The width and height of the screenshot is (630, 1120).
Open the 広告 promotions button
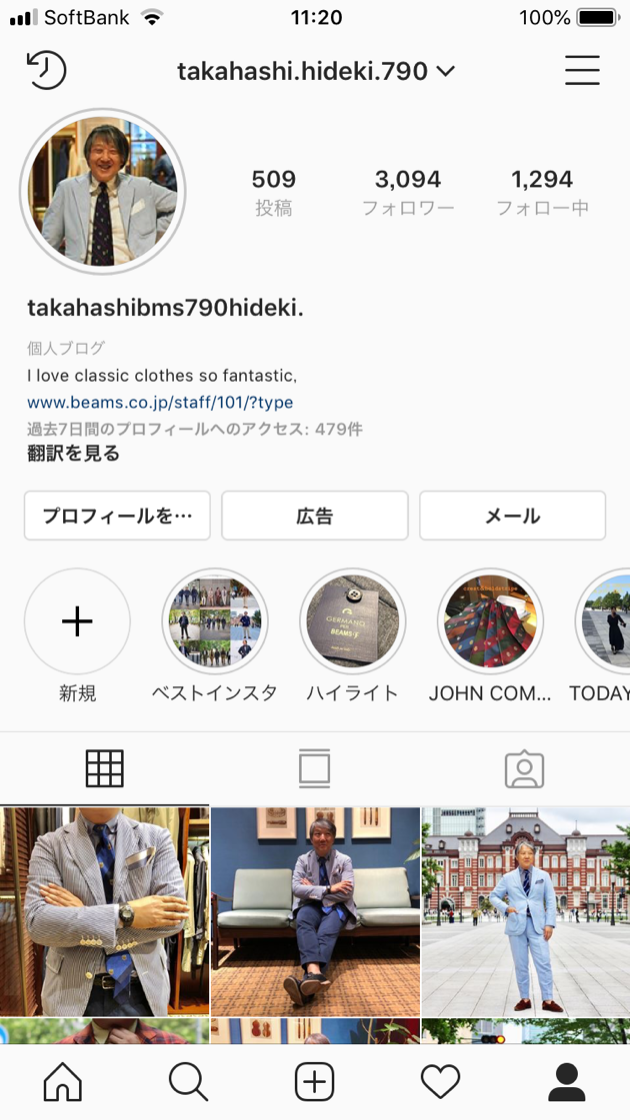[315, 516]
